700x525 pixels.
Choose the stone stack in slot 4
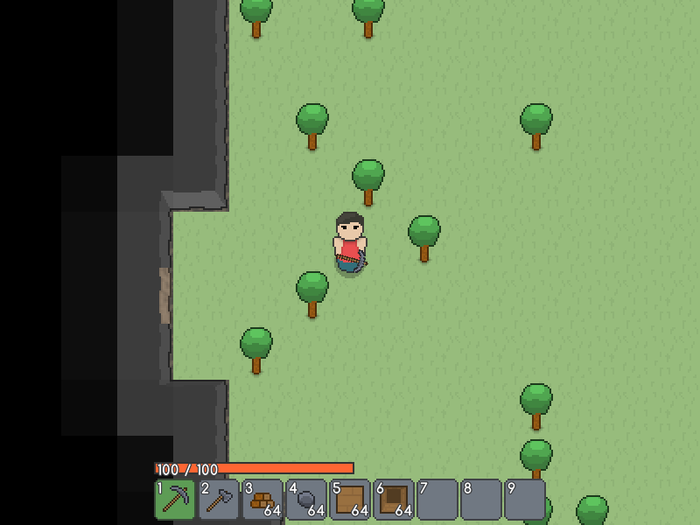[306, 499]
